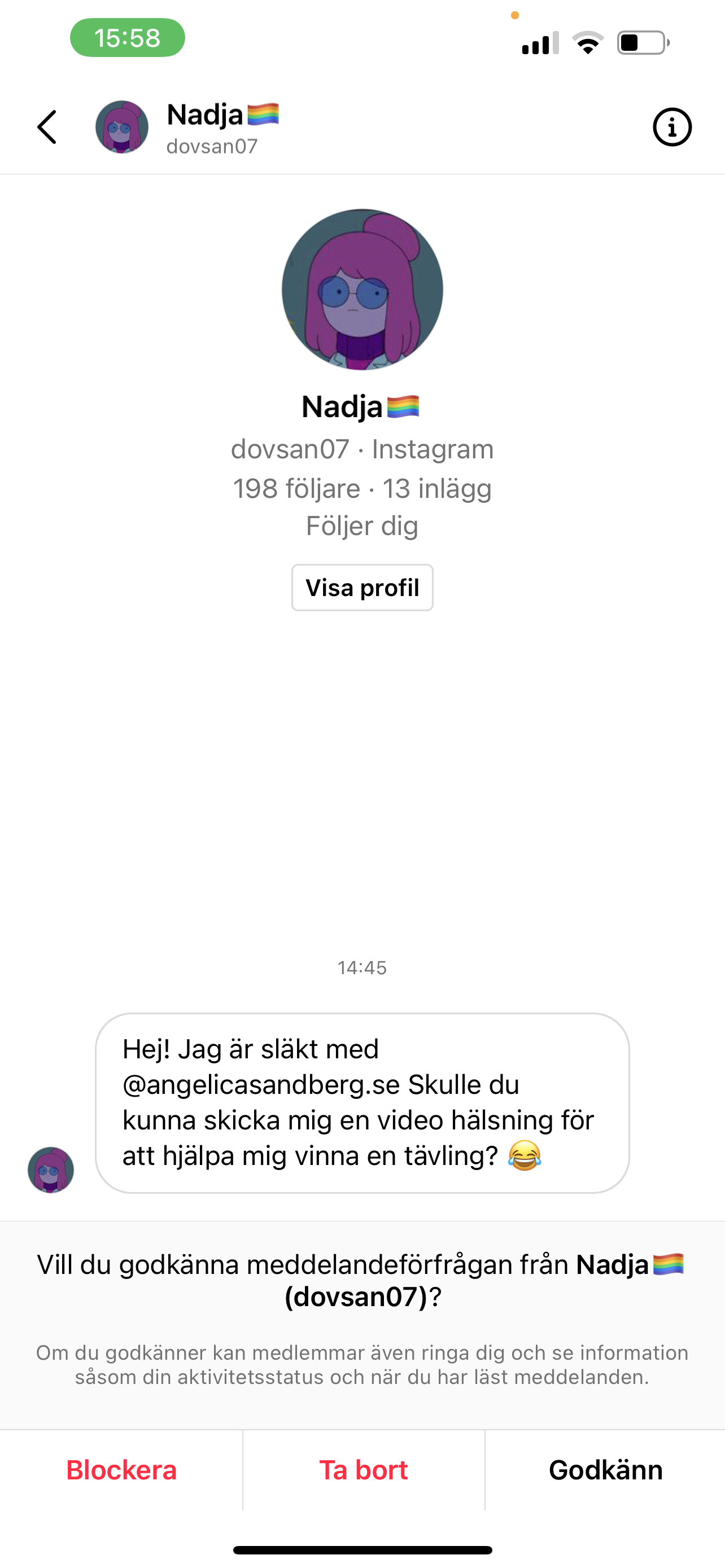
Task: Delete the message request with Ta bort
Action: [x=364, y=1470]
